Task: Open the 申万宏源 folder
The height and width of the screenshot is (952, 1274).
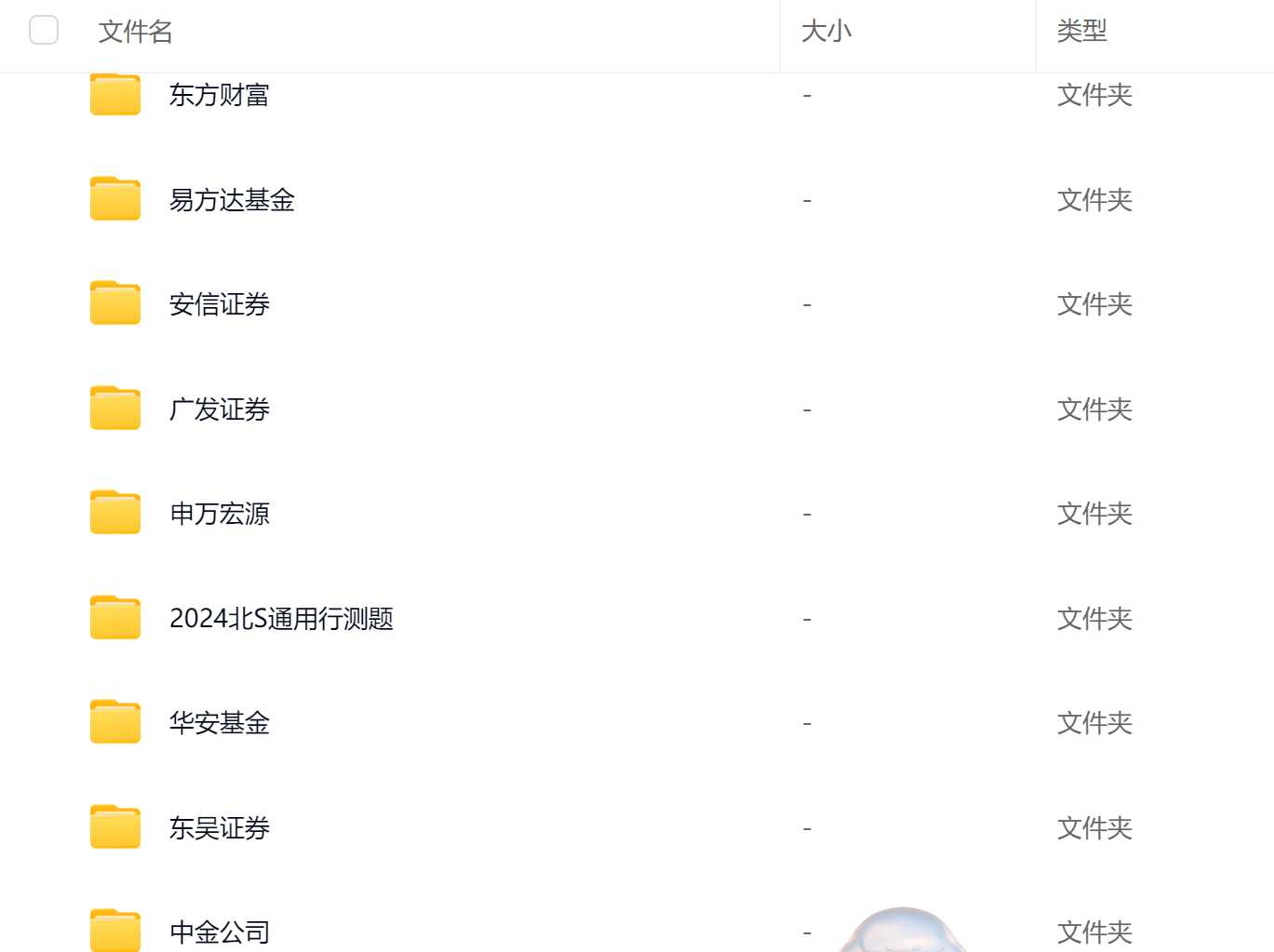Action: [x=219, y=514]
